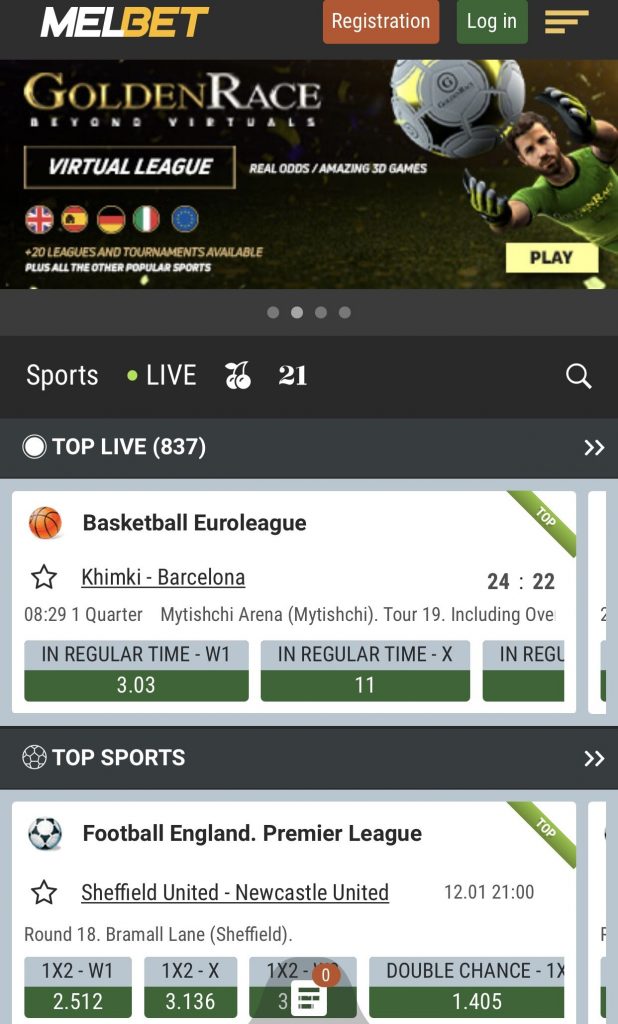618x1024 pixels.
Task: Select In Regular Time X odds 11
Action: tap(365, 685)
